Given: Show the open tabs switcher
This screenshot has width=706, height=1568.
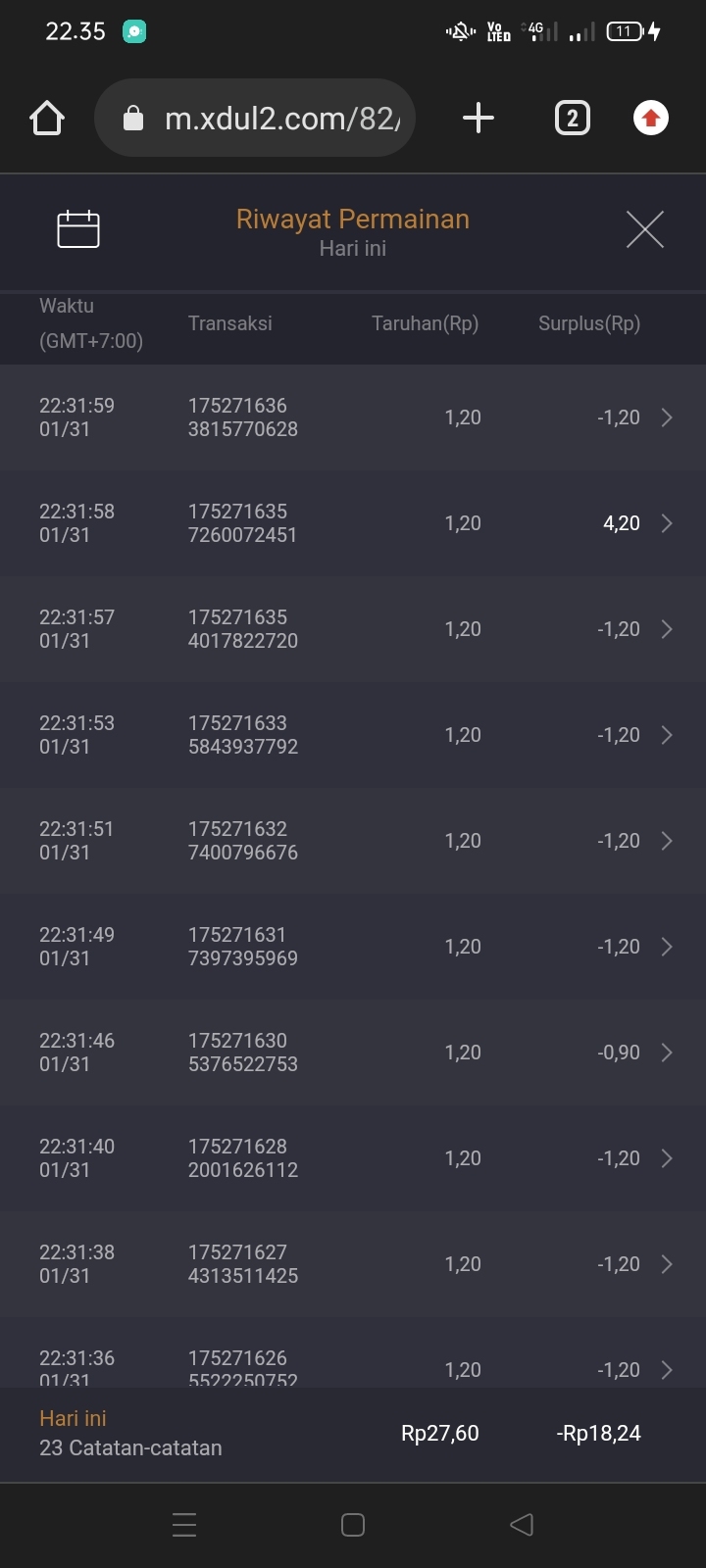Looking at the screenshot, I should (x=573, y=119).
